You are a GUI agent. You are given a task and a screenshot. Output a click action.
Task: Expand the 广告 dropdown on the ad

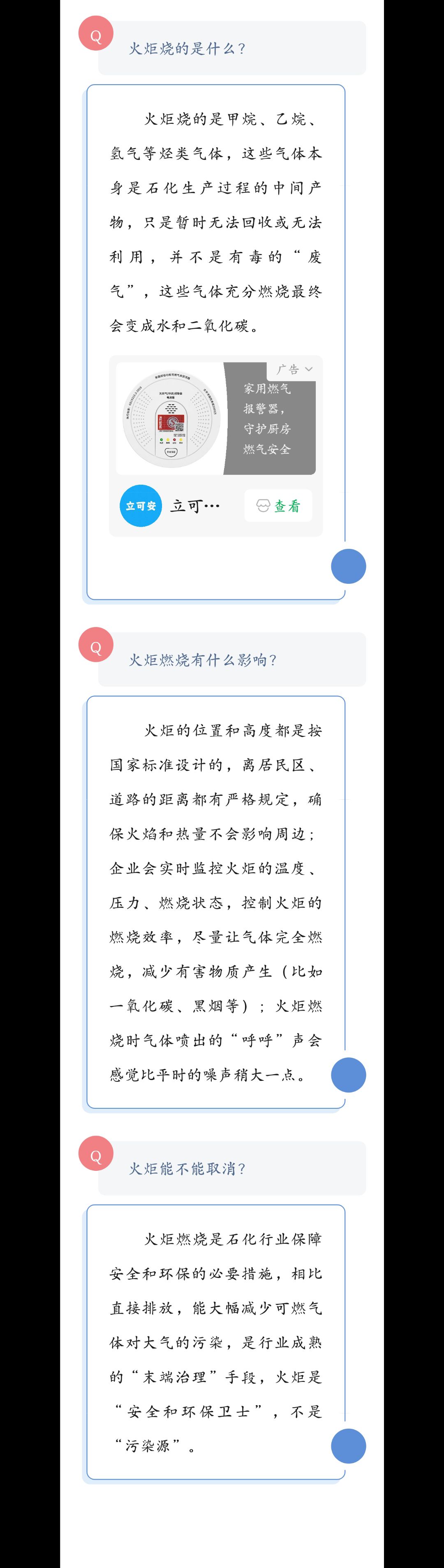[294, 370]
